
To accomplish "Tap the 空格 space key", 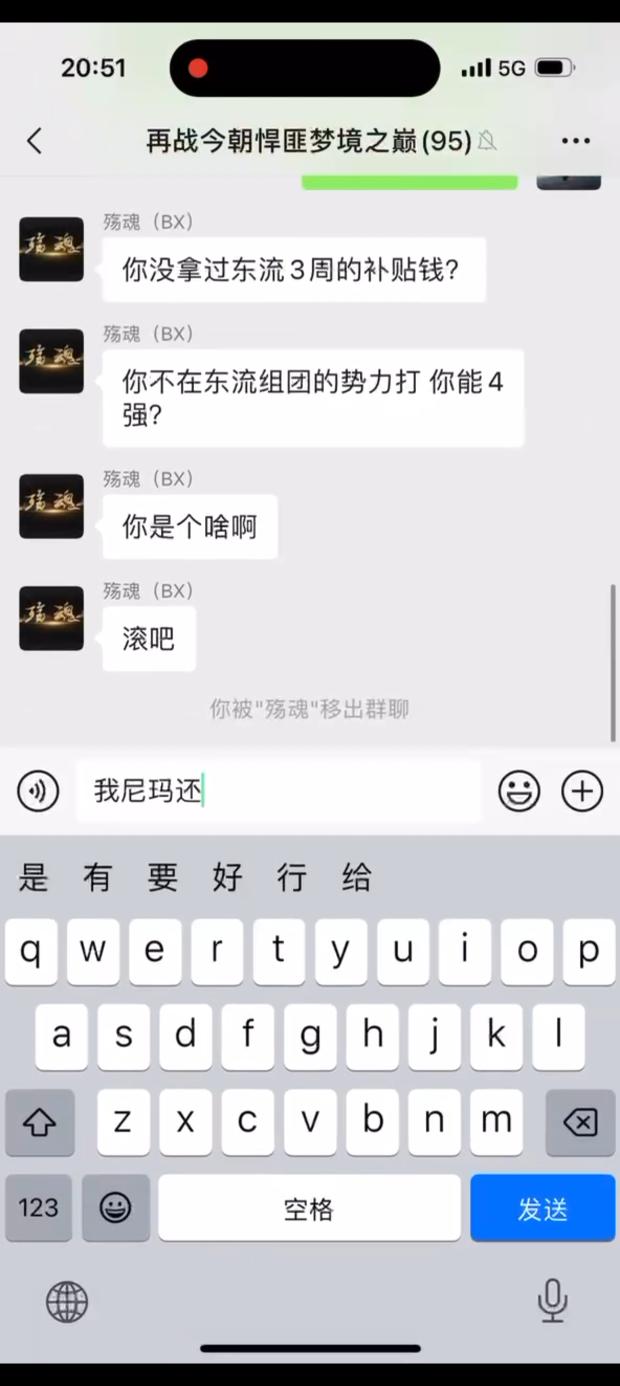I will tap(309, 1209).
